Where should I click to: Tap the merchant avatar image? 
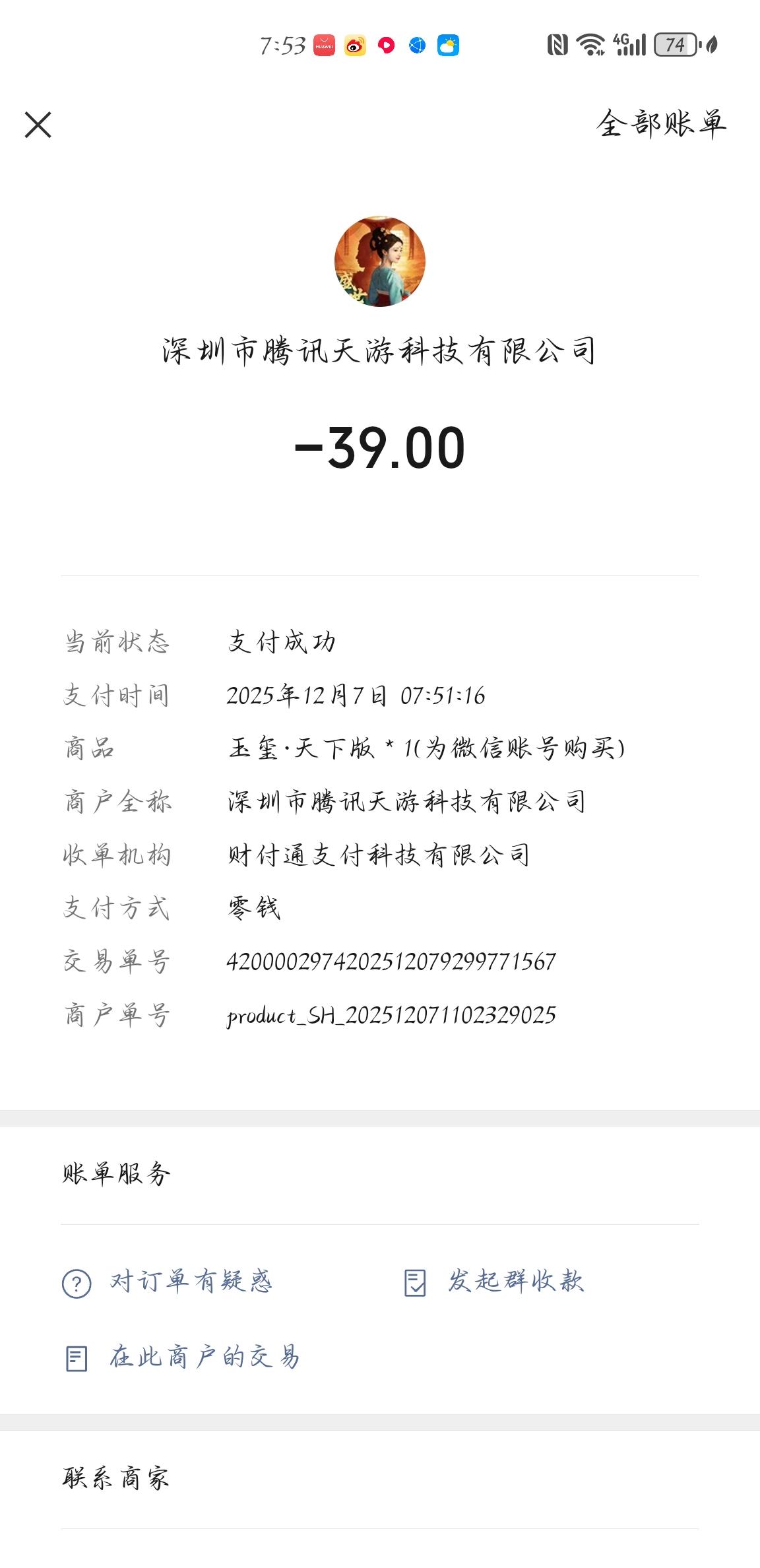[x=380, y=261]
